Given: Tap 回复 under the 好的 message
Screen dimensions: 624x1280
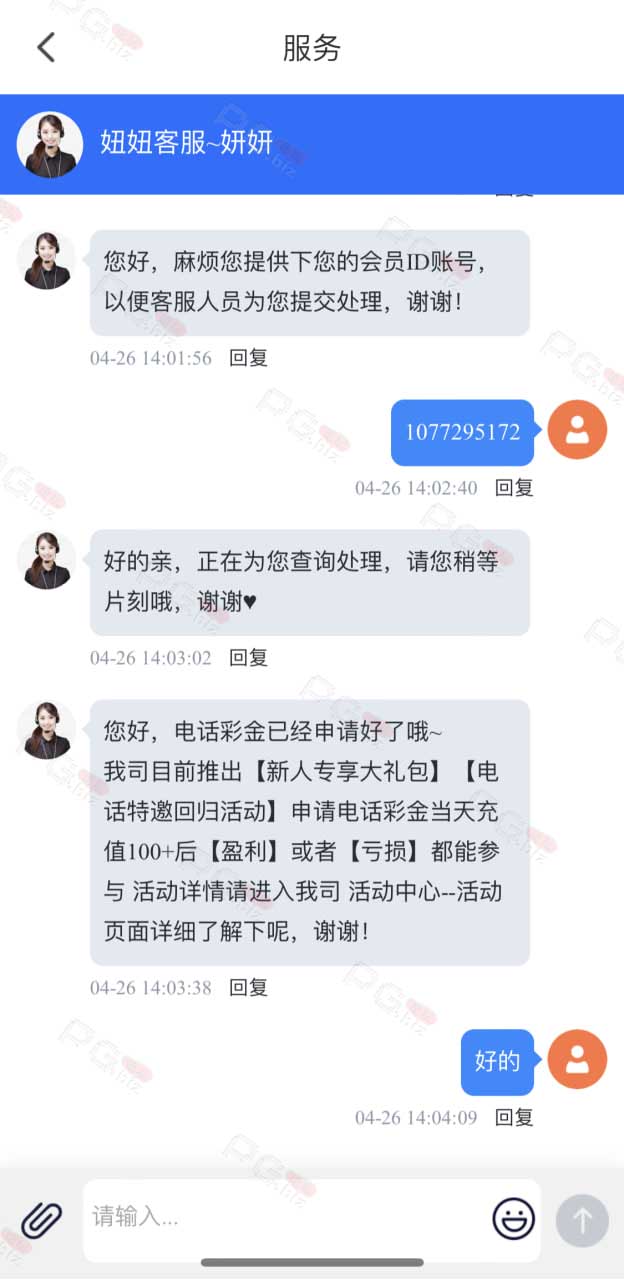Looking at the screenshot, I should (x=515, y=1118).
